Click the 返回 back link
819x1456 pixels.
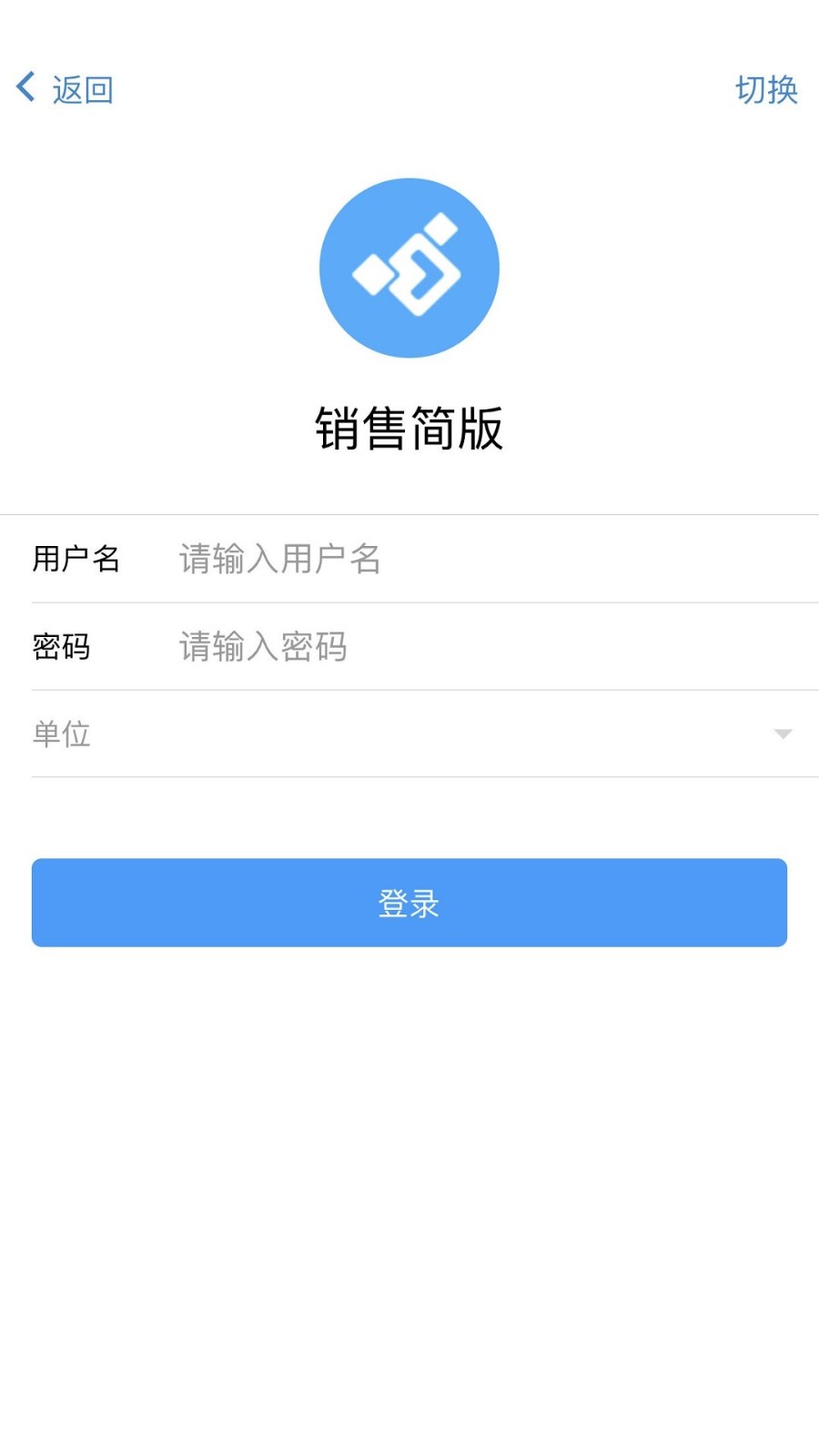tap(82, 89)
